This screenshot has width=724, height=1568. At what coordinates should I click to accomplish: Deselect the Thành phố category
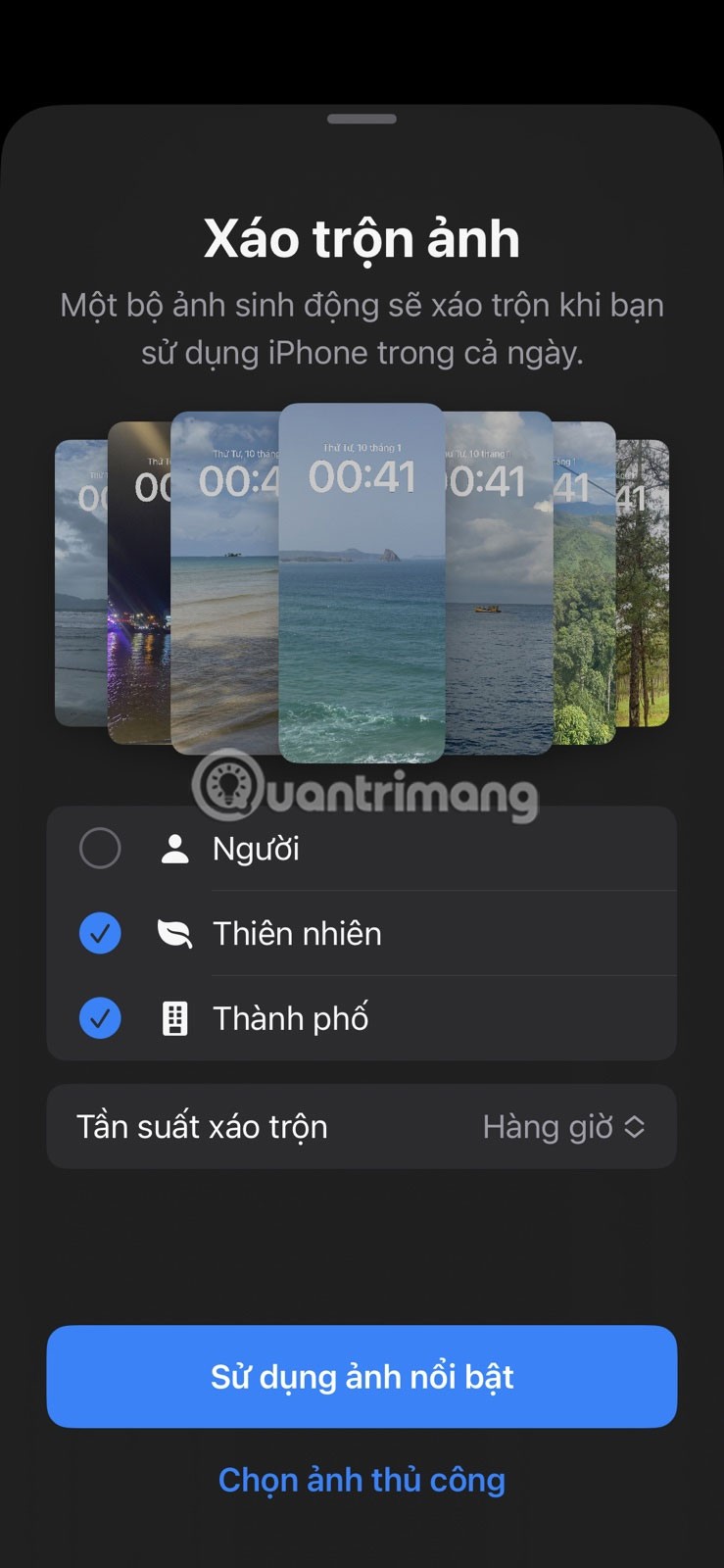100,1018
